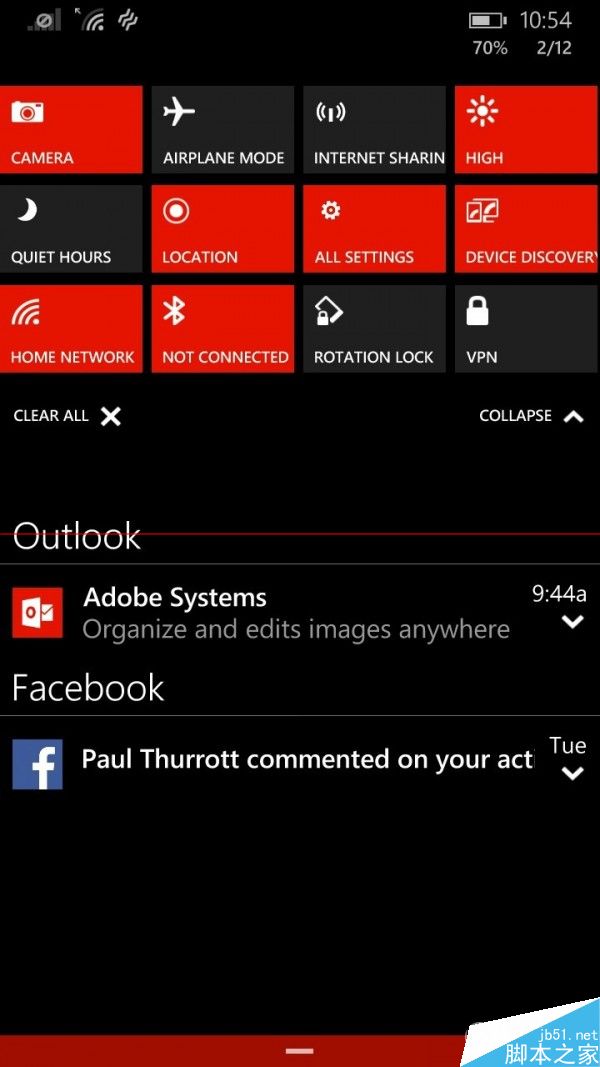Turn on Internet Sharing
The height and width of the screenshot is (1067, 600).
374,130
